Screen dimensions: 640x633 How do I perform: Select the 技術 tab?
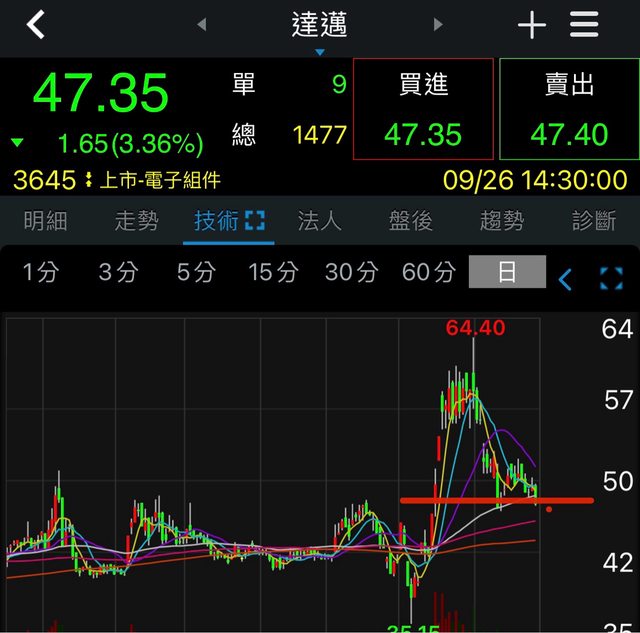(229, 221)
